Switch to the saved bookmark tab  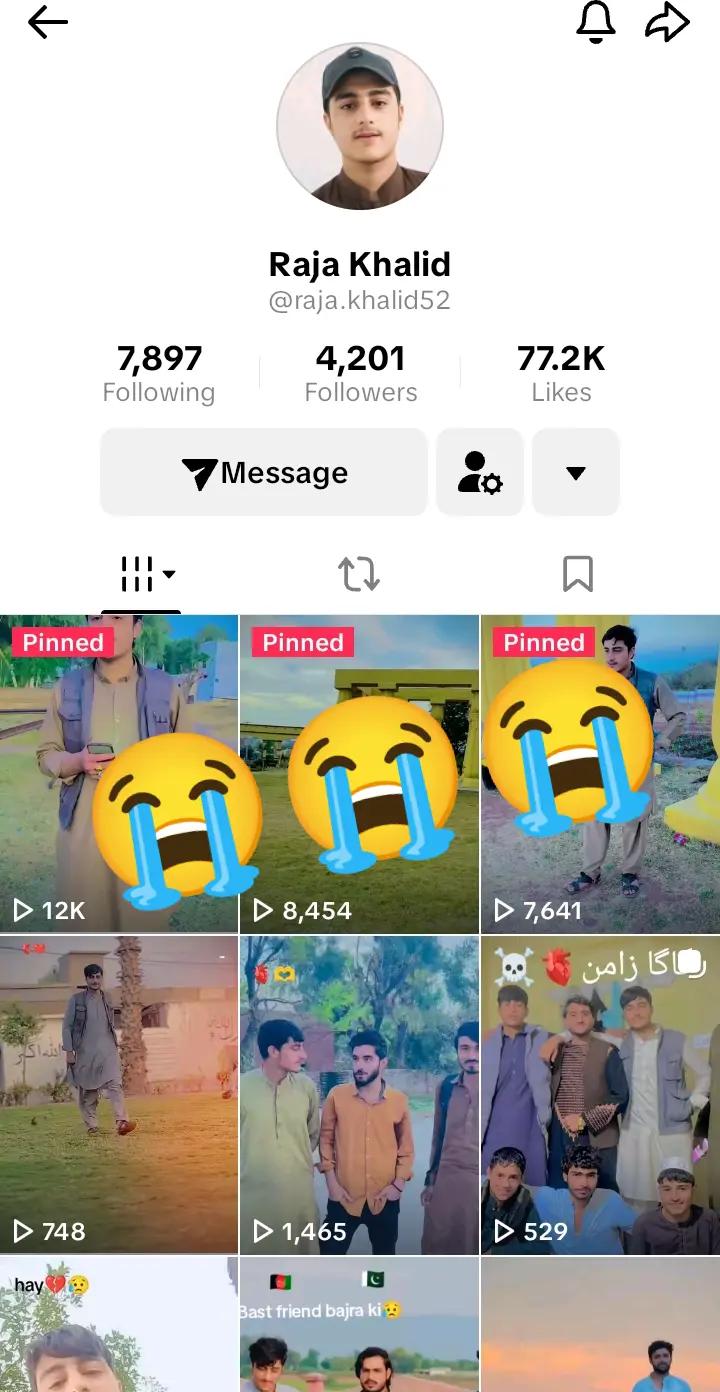(x=578, y=575)
